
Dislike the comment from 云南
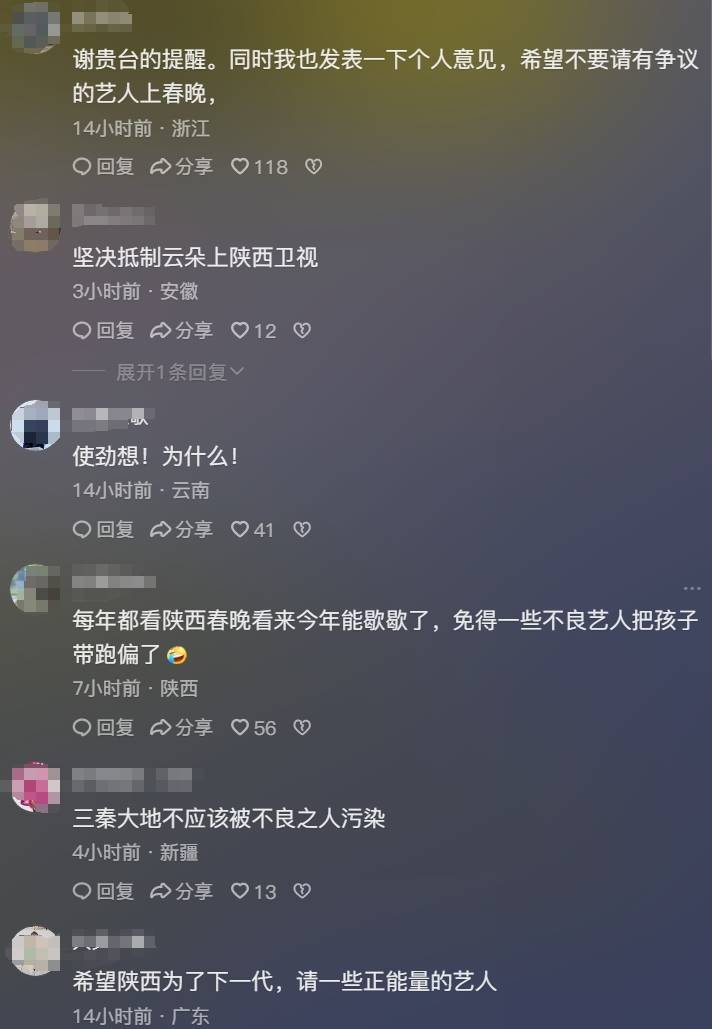coord(302,529)
